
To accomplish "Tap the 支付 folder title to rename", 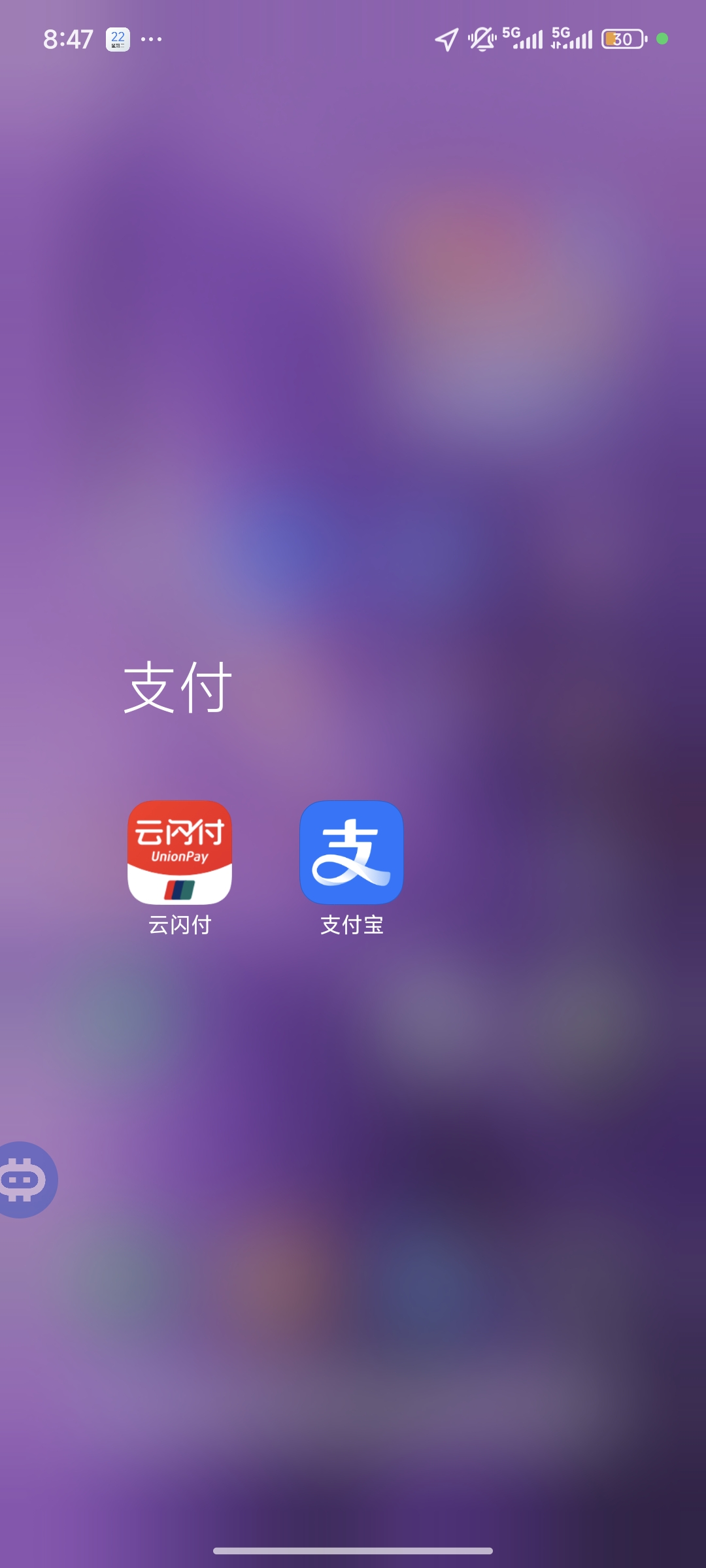I will 178,687.
